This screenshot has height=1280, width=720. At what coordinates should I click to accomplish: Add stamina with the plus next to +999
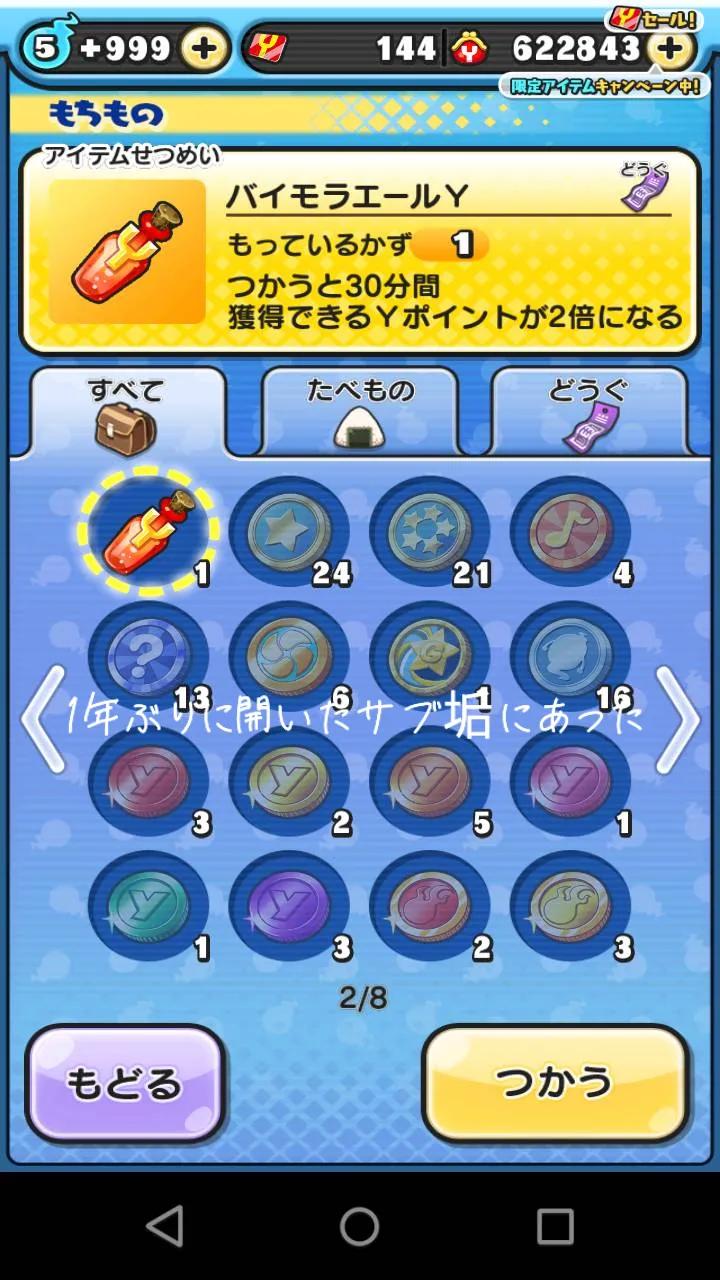pos(204,48)
